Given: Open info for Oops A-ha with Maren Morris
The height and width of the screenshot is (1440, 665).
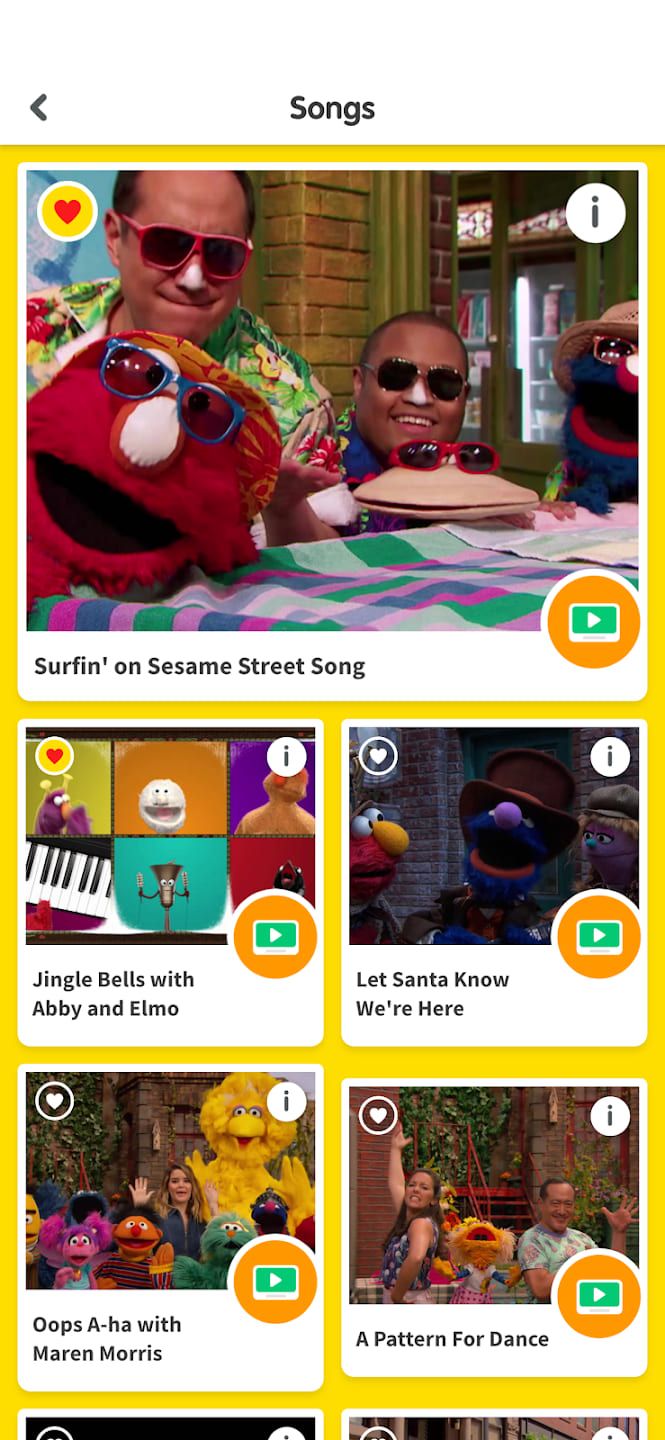Looking at the screenshot, I should (286, 1101).
